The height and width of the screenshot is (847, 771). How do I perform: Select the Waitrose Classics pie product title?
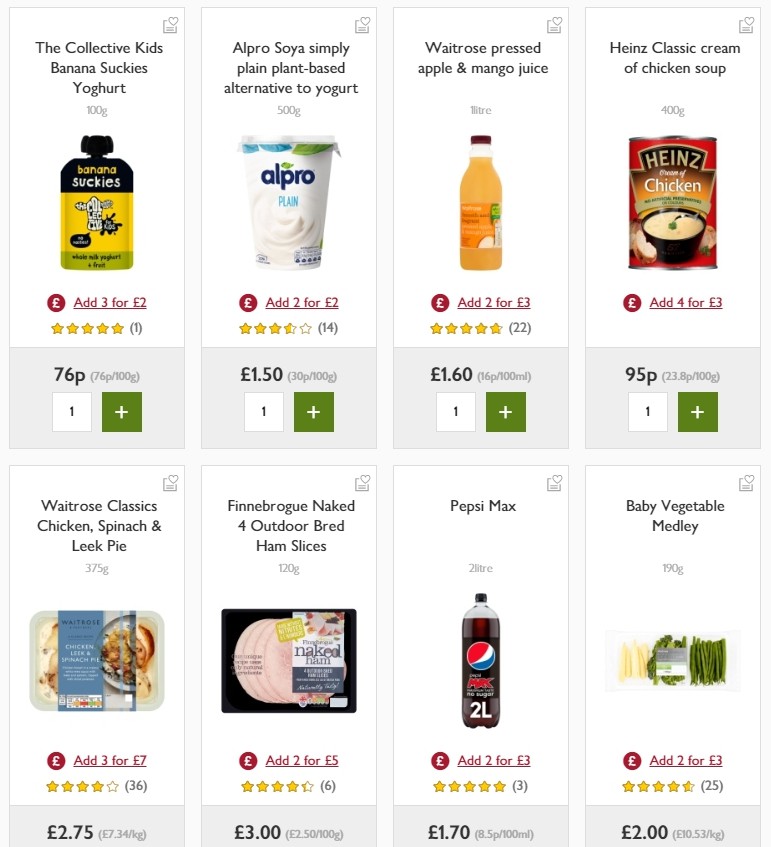pyautogui.click(x=96, y=525)
